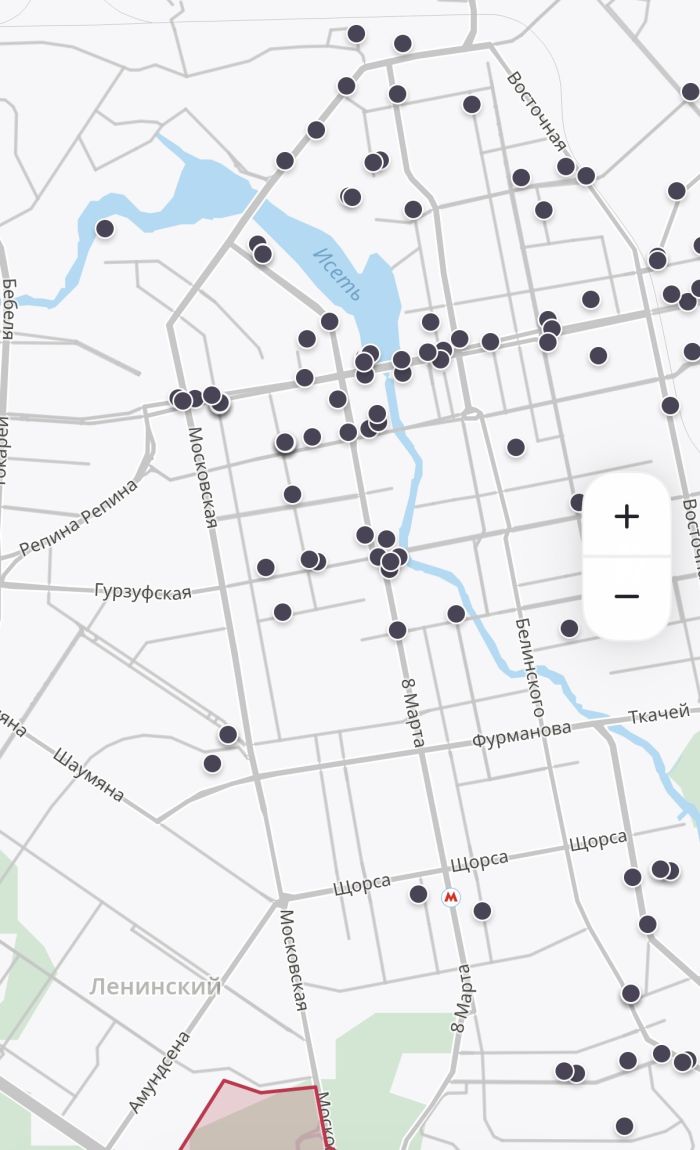Image resolution: width=700 pixels, height=1150 pixels.
Task: Zoom out the map with minus button
Action: pyautogui.click(x=627, y=597)
